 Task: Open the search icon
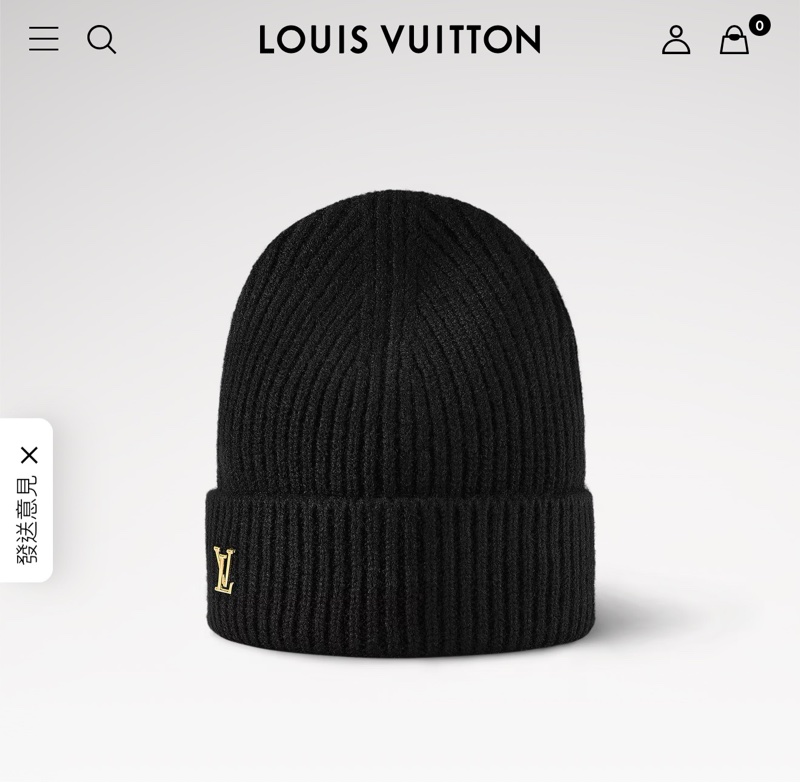click(101, 39)
